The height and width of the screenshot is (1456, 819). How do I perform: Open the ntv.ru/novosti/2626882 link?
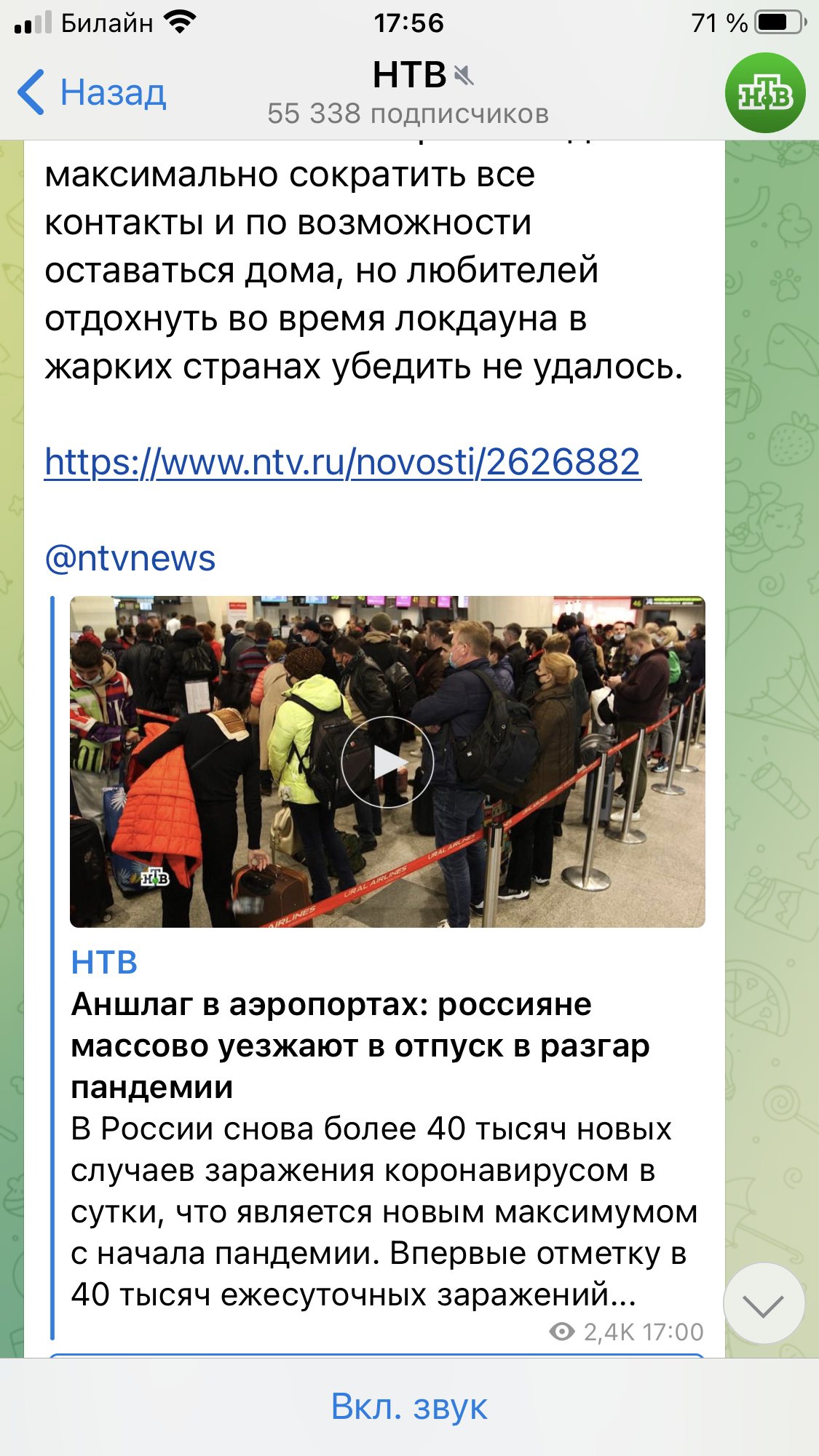point(343,462)
